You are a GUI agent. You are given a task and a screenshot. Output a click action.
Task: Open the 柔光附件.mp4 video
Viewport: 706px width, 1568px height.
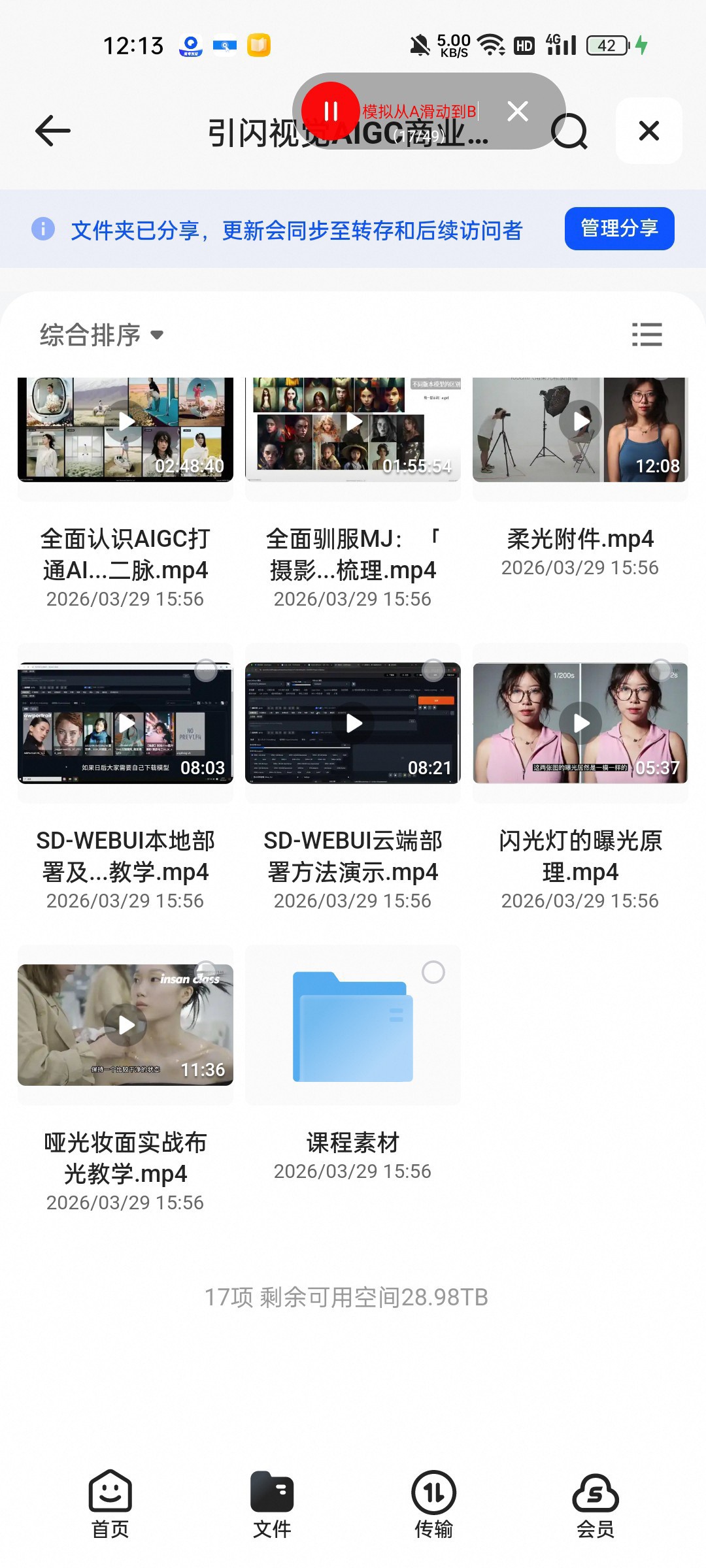(580, 429)
